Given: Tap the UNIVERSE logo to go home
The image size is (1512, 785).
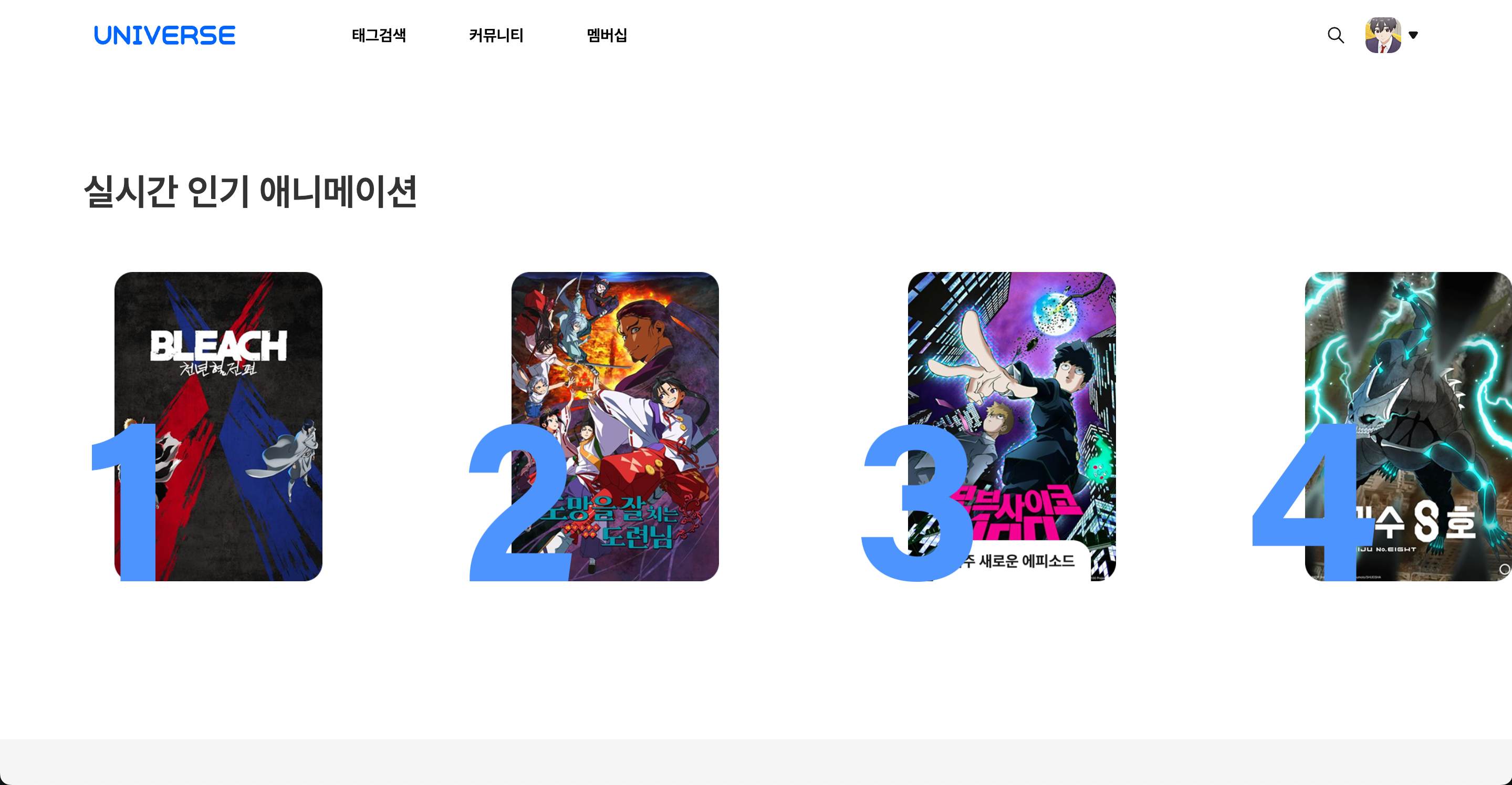Looking at the screenshot, I should (164, 35).
